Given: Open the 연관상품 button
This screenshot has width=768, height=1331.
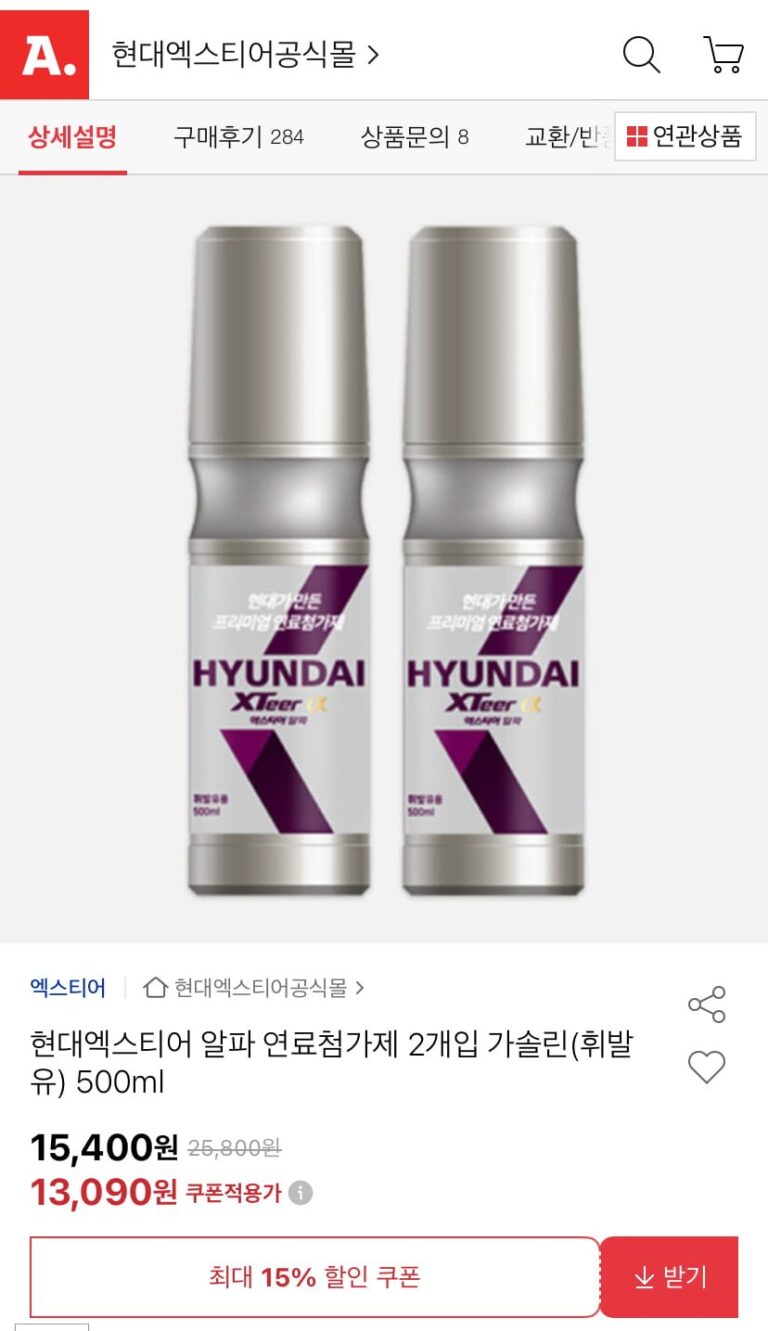Looking at the screenshot, I should pos(685,137).
